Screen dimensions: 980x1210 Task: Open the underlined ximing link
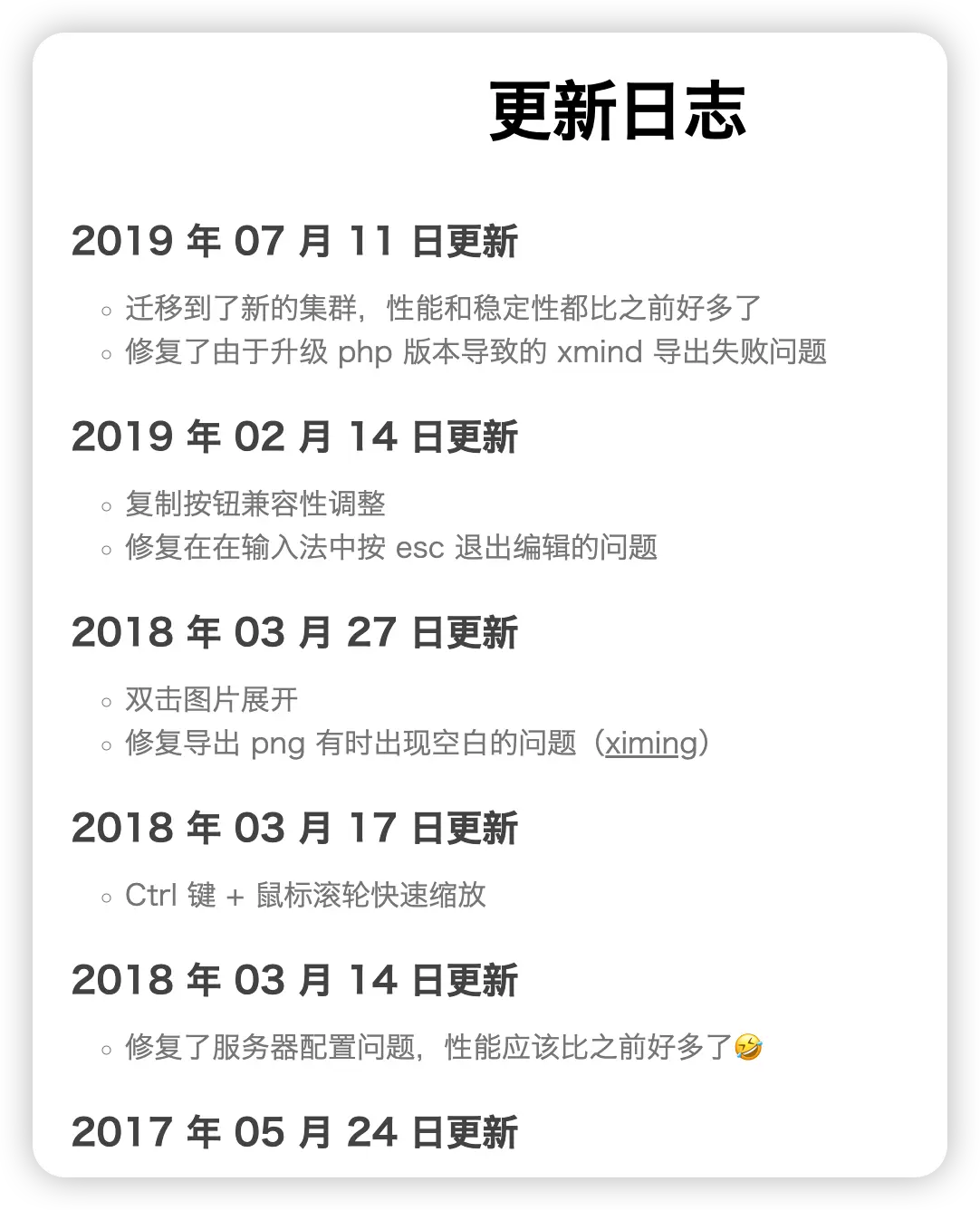point(651,744)
